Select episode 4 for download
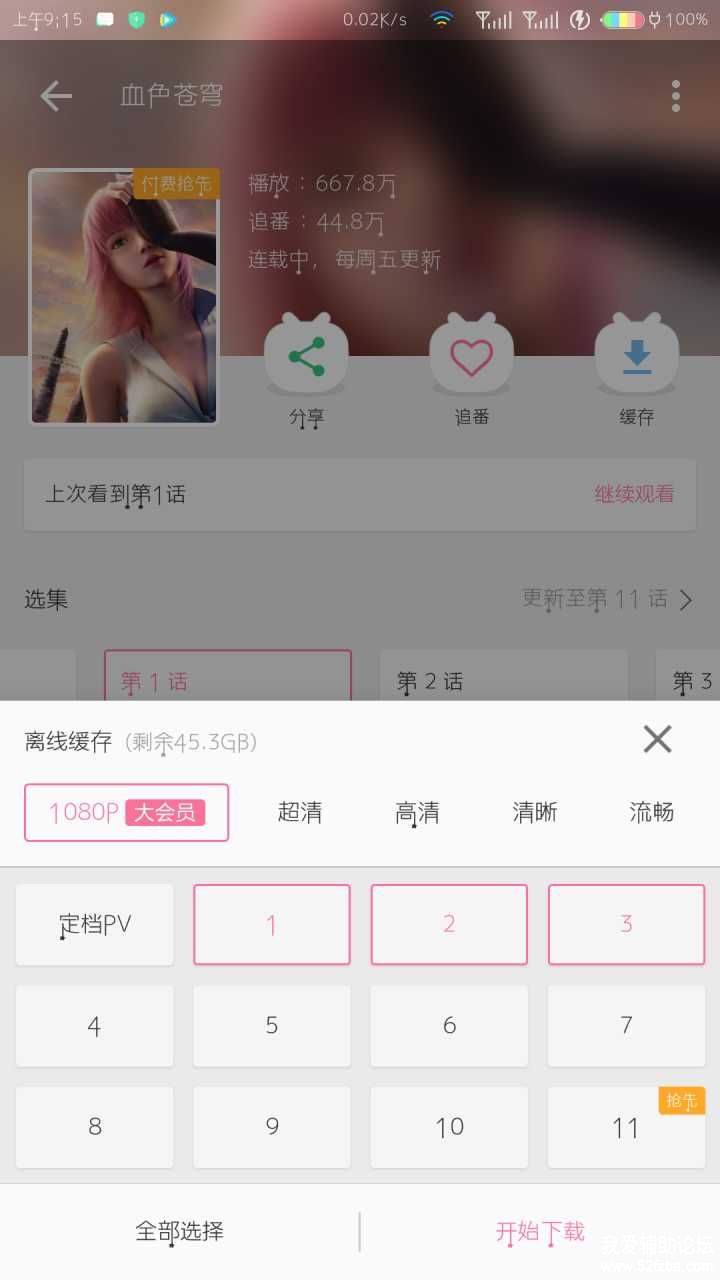720x1280 pixels. [x=95, y=1026]
